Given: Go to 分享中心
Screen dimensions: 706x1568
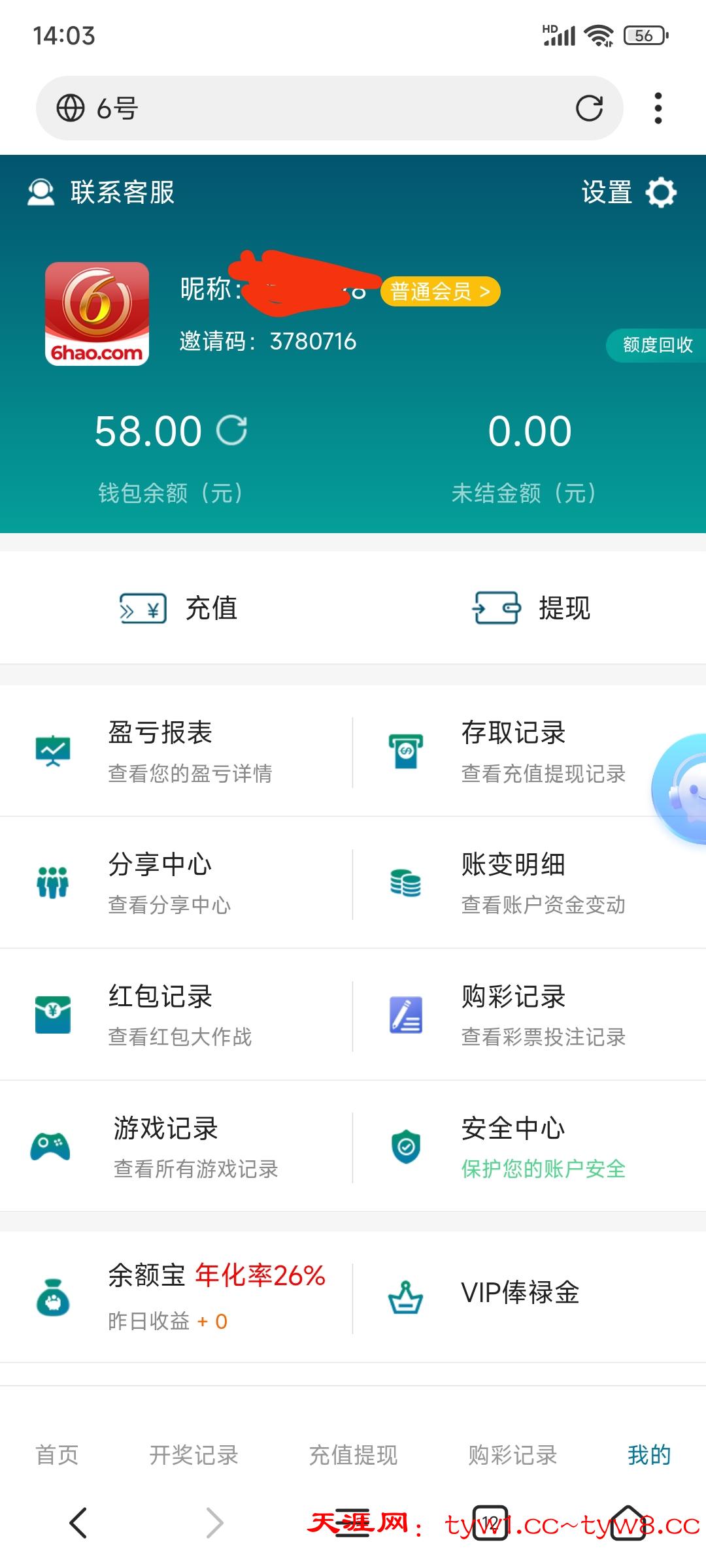Looking at the screenshot, I should tap(160, 883).
